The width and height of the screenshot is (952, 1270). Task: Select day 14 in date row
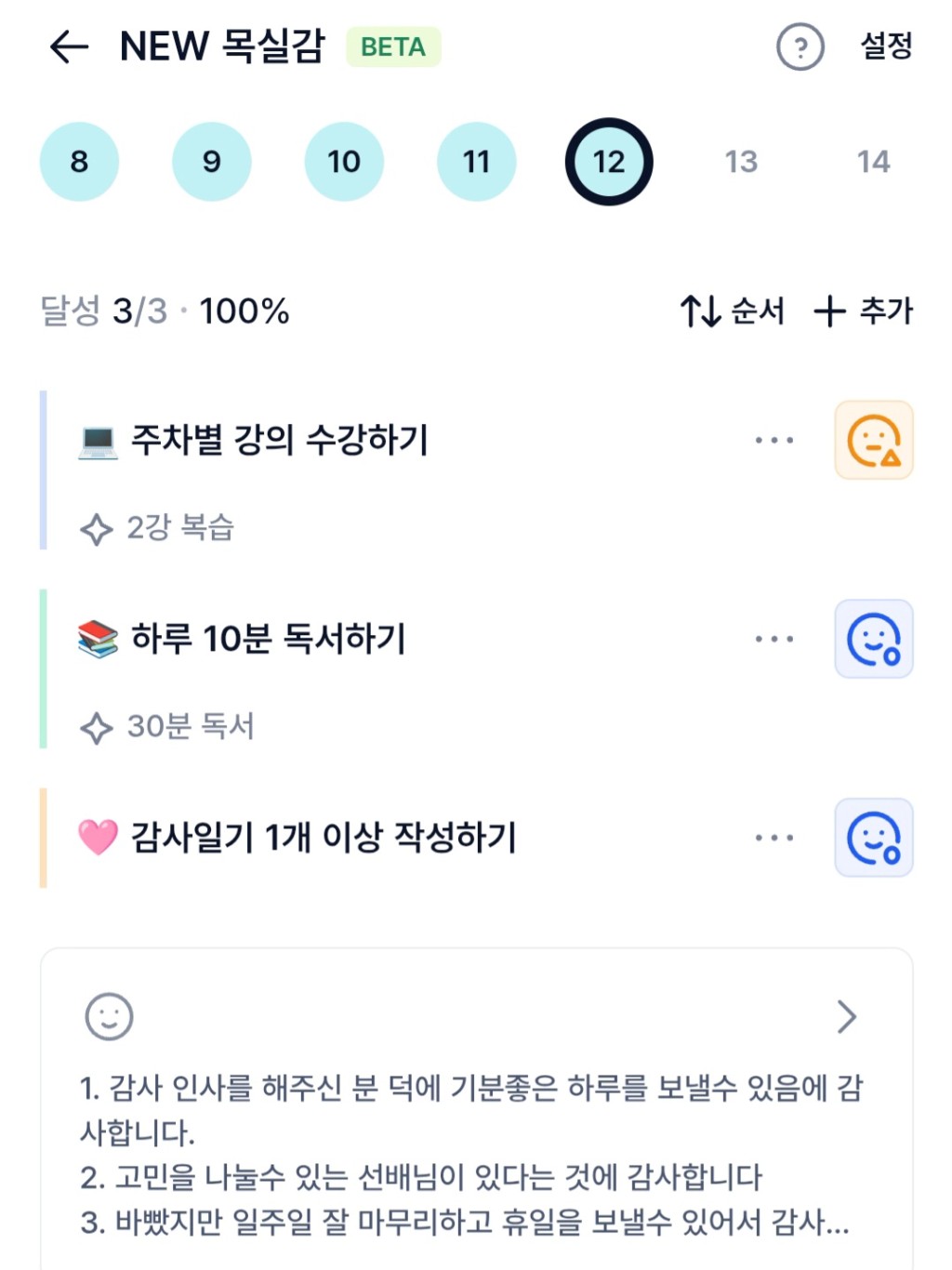tap(873, 162)
